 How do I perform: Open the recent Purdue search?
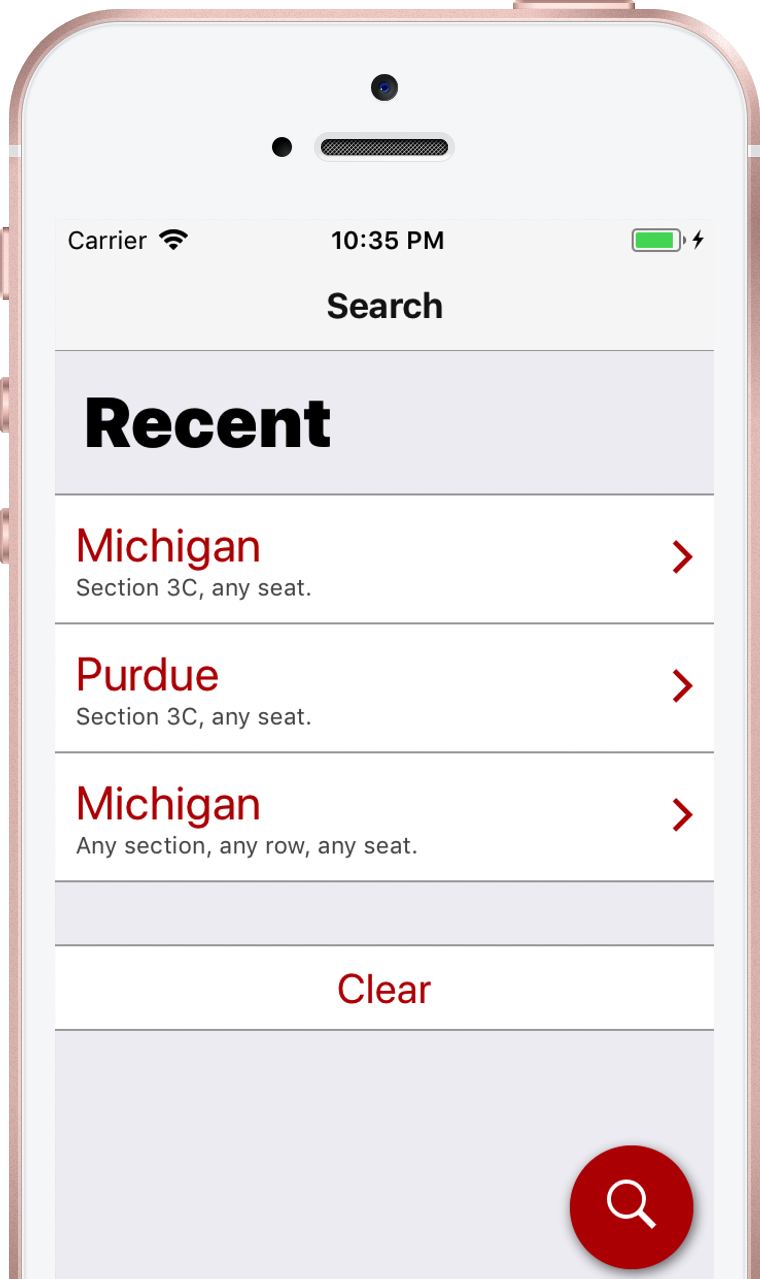[384, 688]
